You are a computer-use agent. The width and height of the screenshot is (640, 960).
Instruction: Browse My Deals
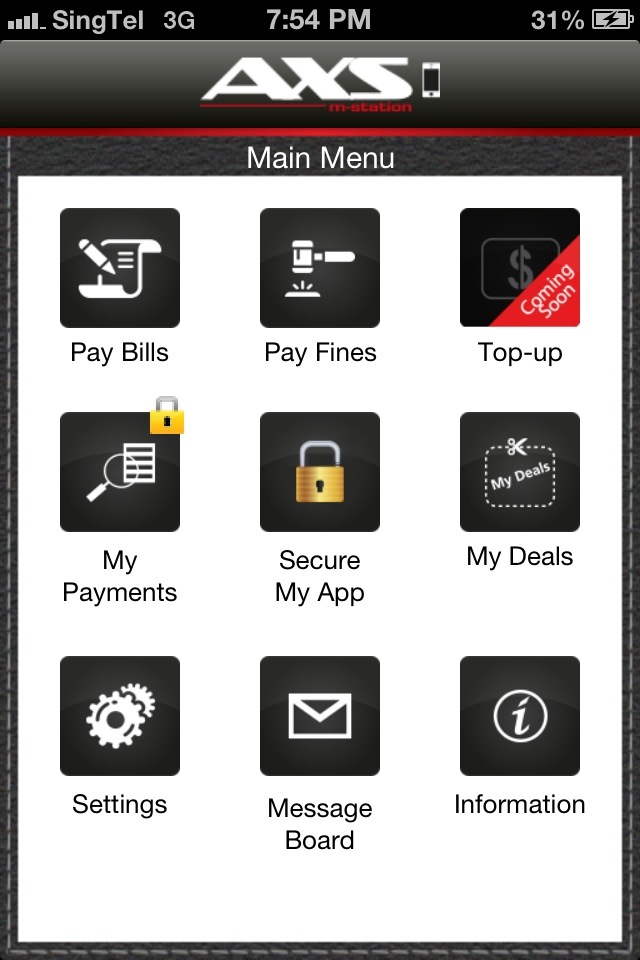tap(520, 472)
